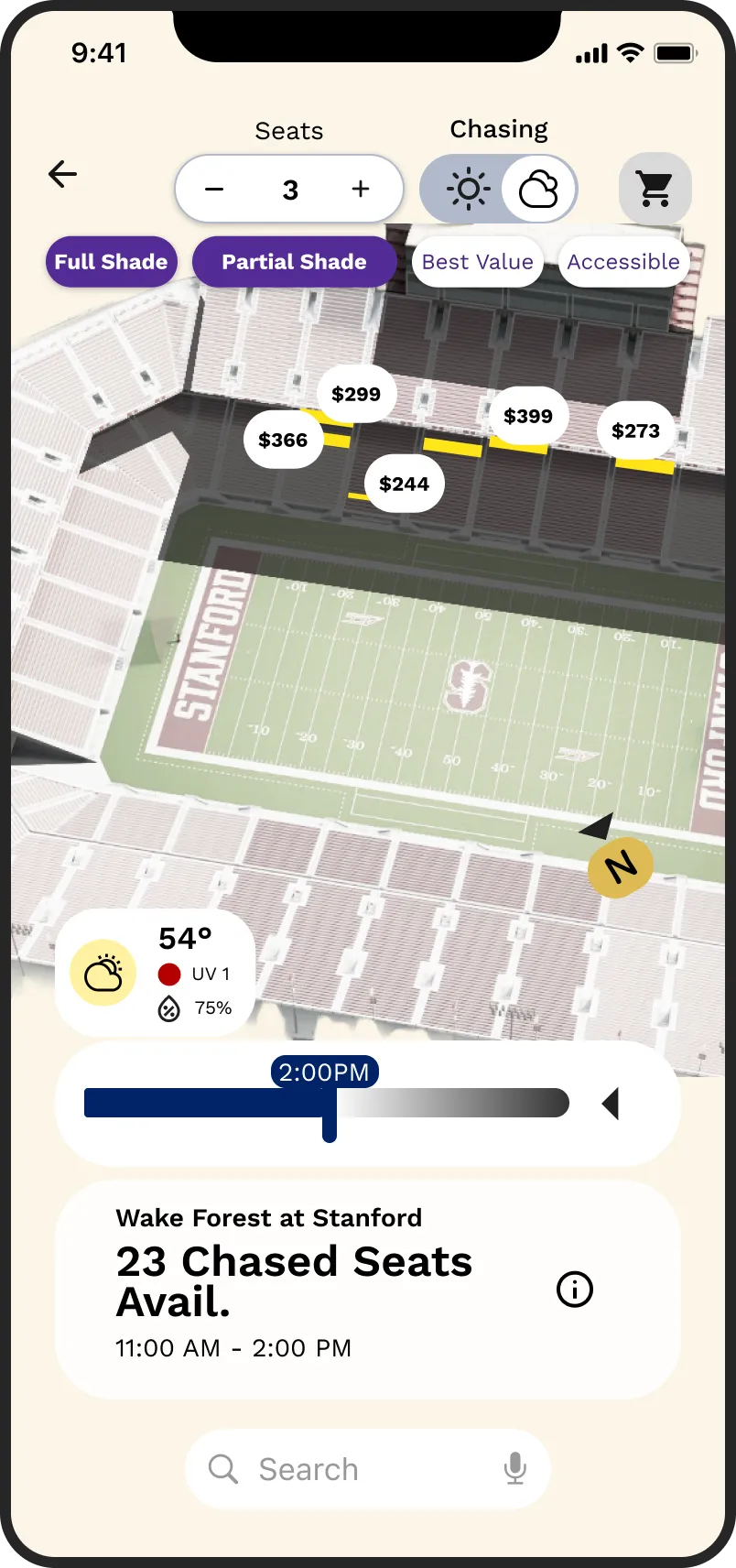Image resolution: width=736 pixels, height=1568 pixels.
Task: Toggle the Full Shade filter chip
Action: click(111, 262)
